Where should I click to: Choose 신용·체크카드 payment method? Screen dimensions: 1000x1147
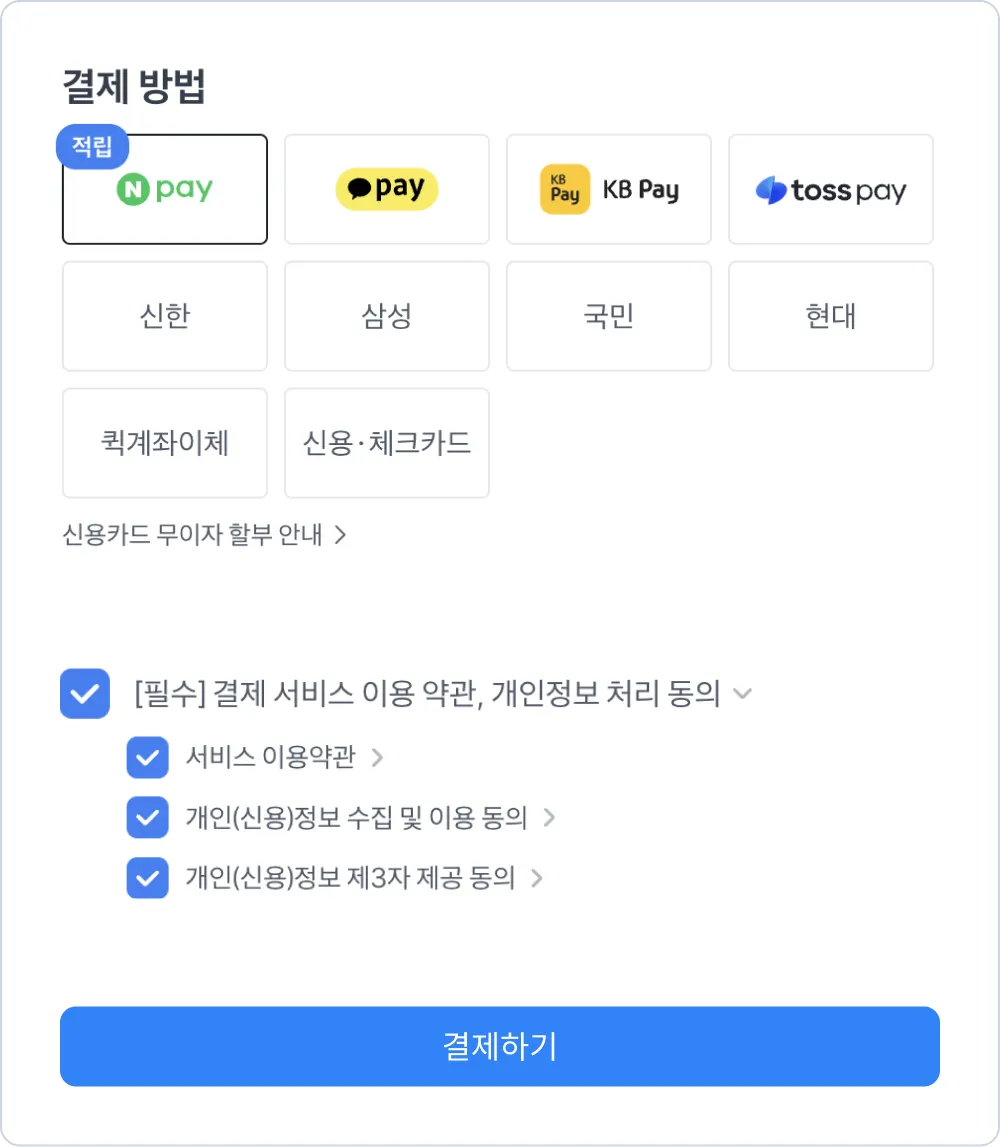(387, 443)
